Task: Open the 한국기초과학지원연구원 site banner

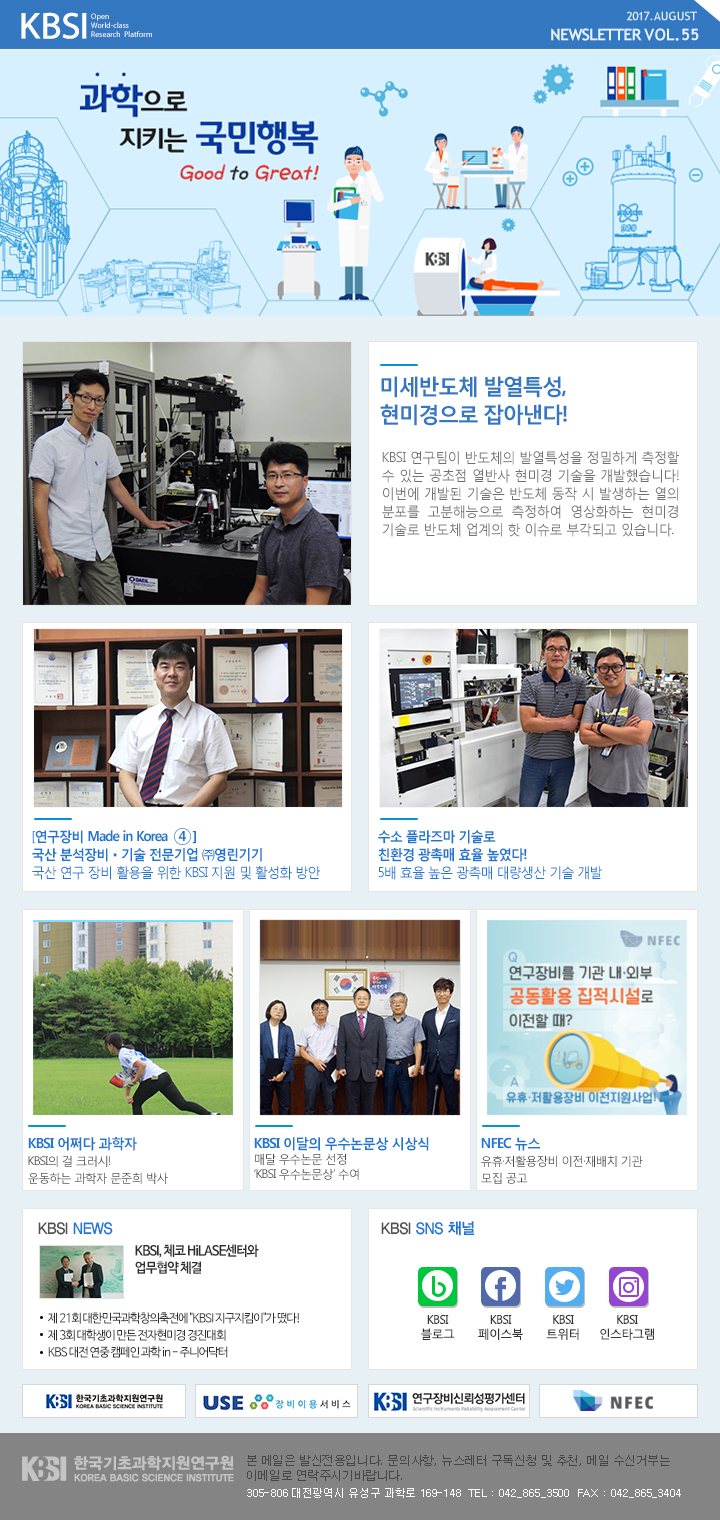Action: click(104, 1401)
